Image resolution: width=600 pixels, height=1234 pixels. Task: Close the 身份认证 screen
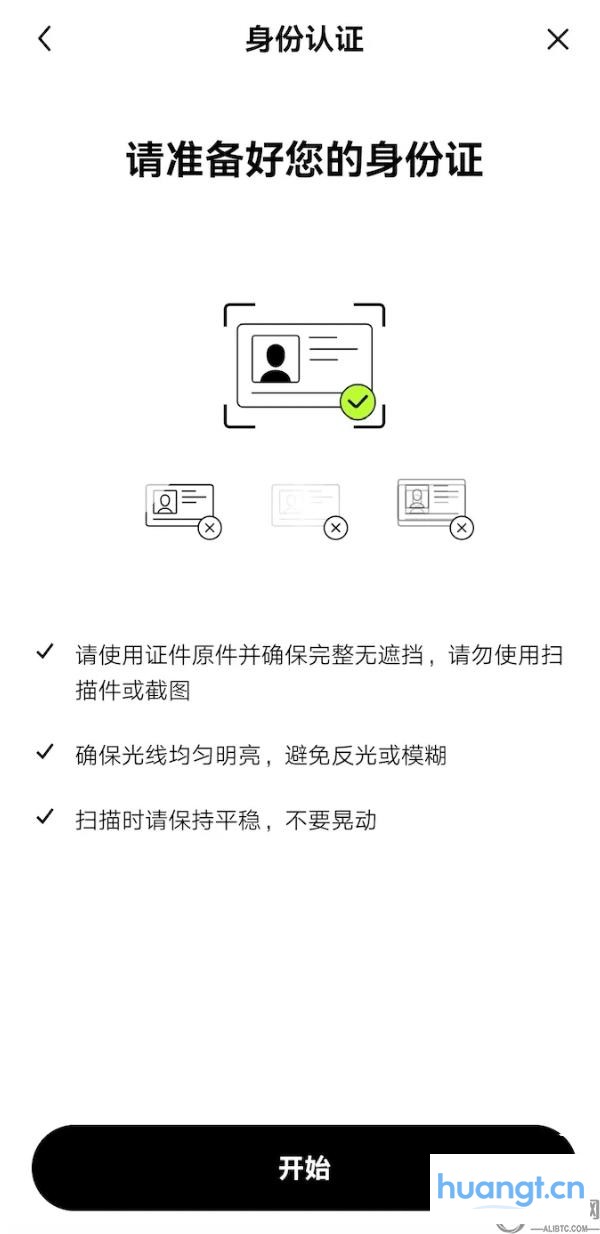tap(557, 39)
